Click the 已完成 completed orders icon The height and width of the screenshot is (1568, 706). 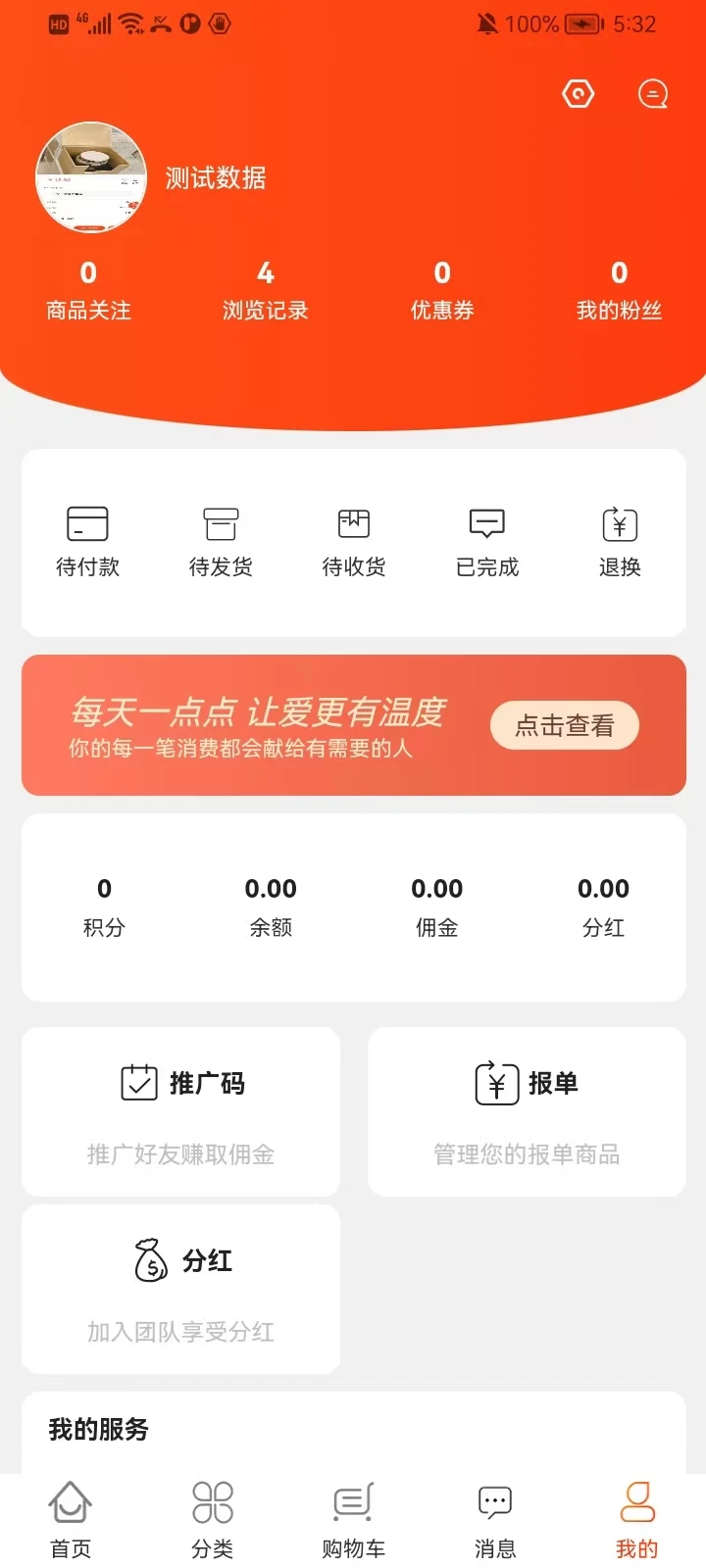tap(485, 524)
